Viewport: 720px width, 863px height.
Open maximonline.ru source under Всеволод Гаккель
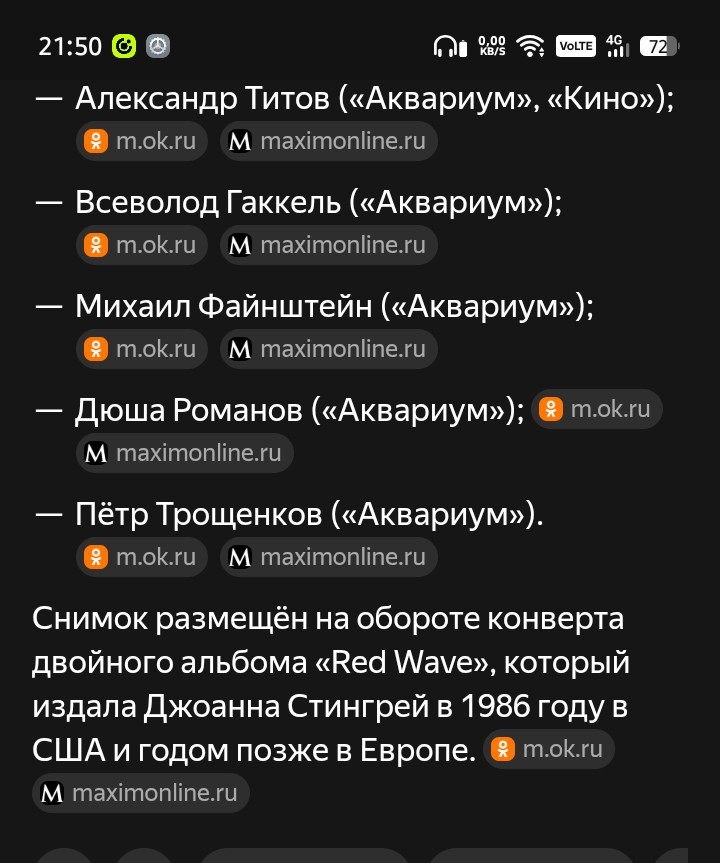pyautogui.click(x=328, y=245)
